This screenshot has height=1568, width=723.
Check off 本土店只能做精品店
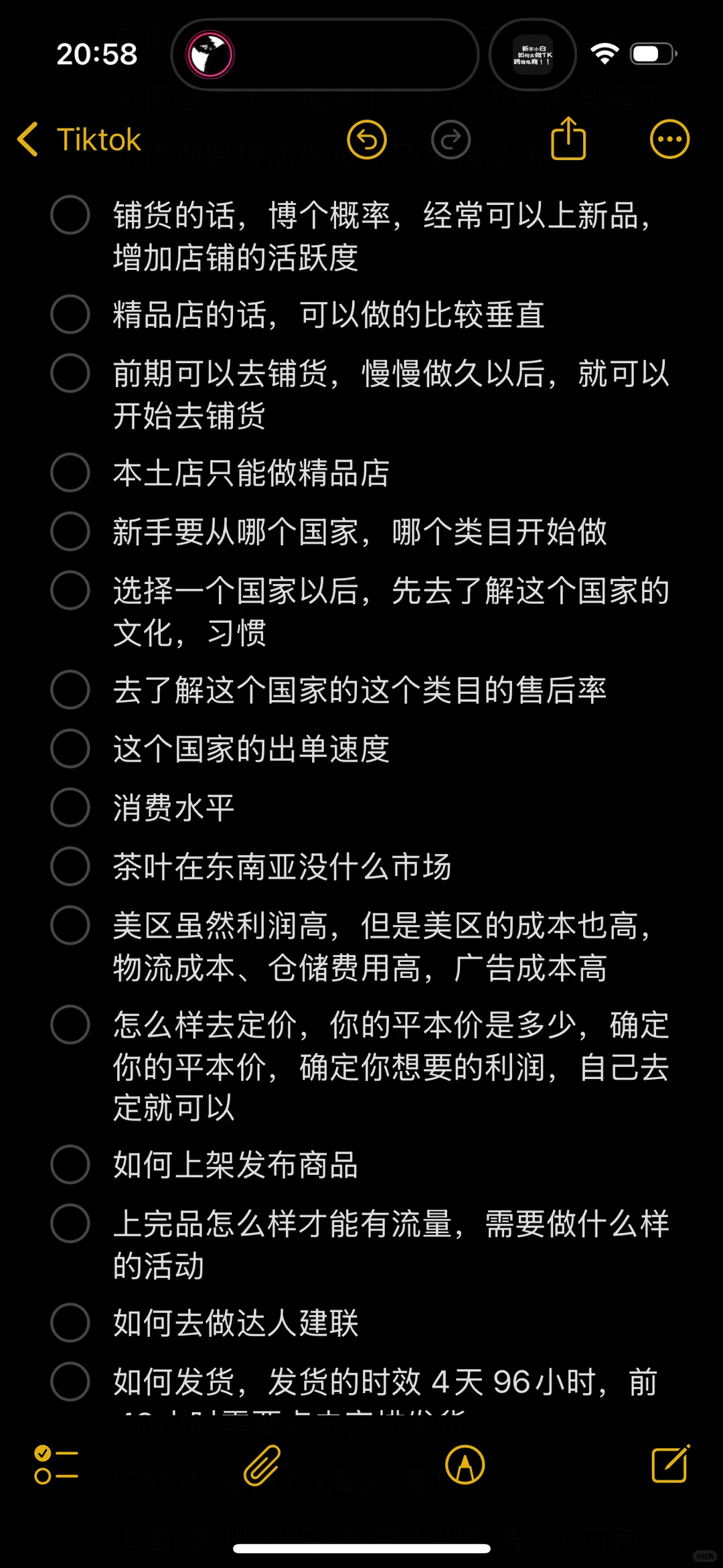pos(70,473)
